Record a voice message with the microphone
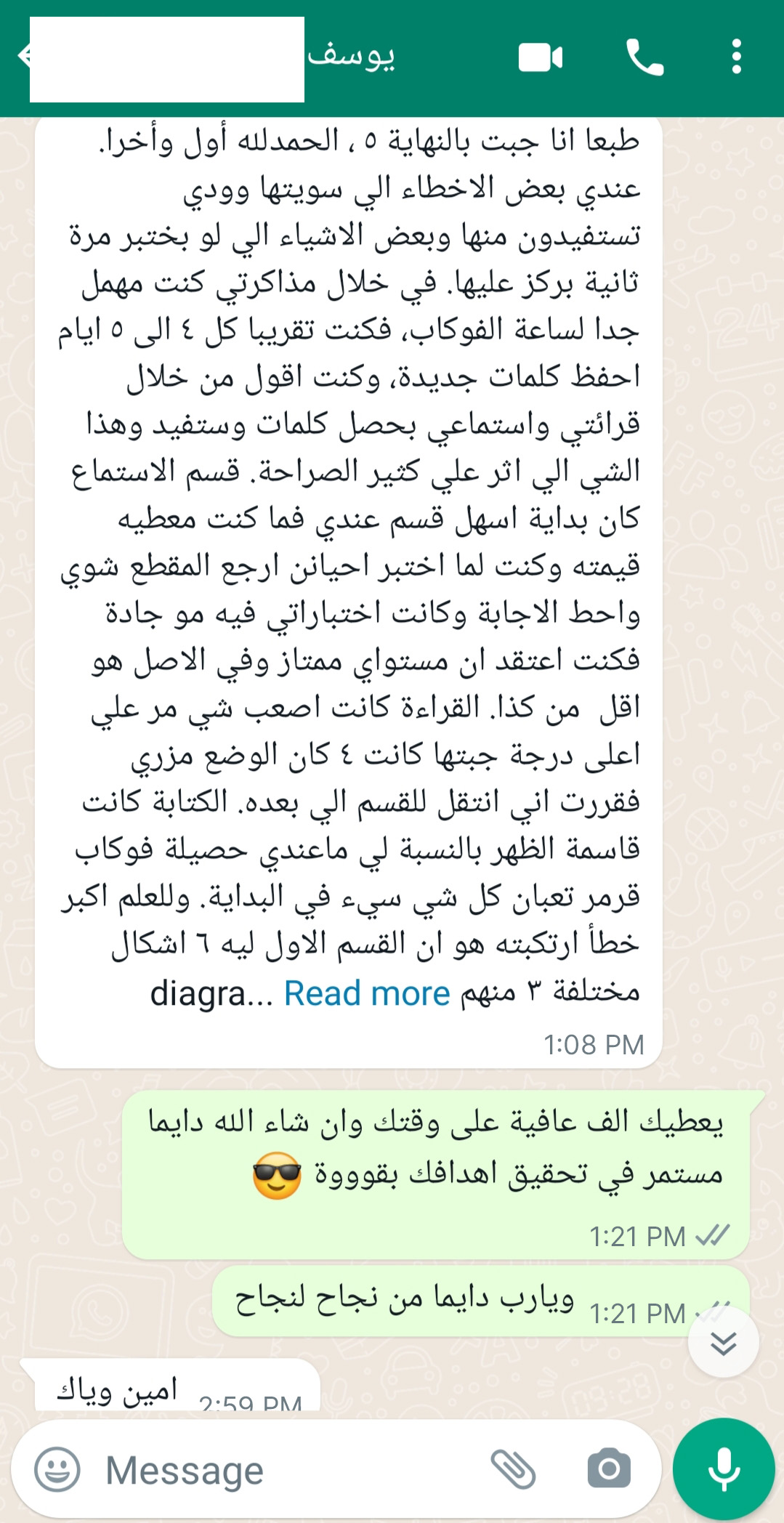The height and width of the screenshot is (1523, 784). click(724, 1469)
